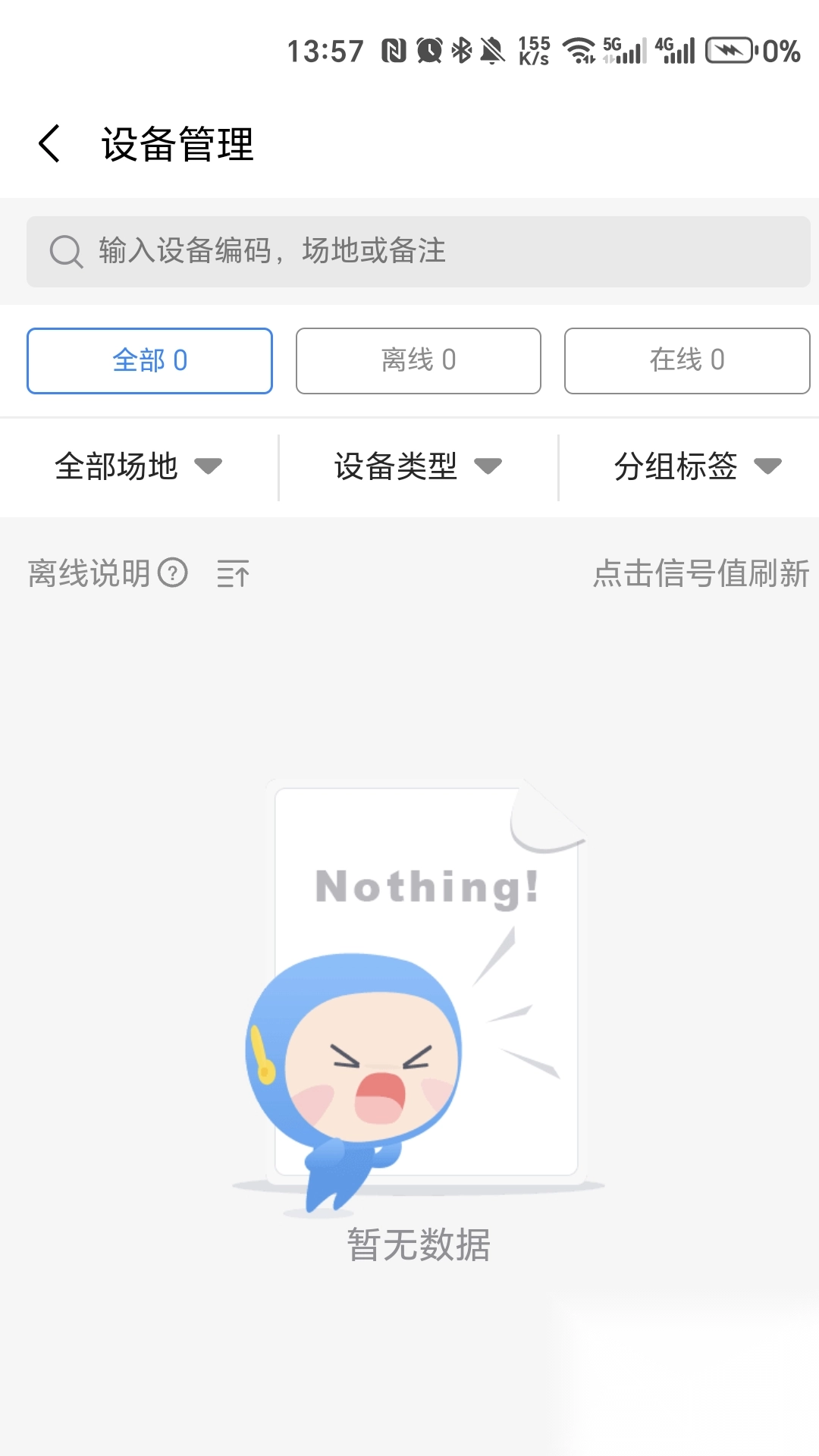Switch to the 在线 0 tab

pyautogui.click(x=686, y=360)
